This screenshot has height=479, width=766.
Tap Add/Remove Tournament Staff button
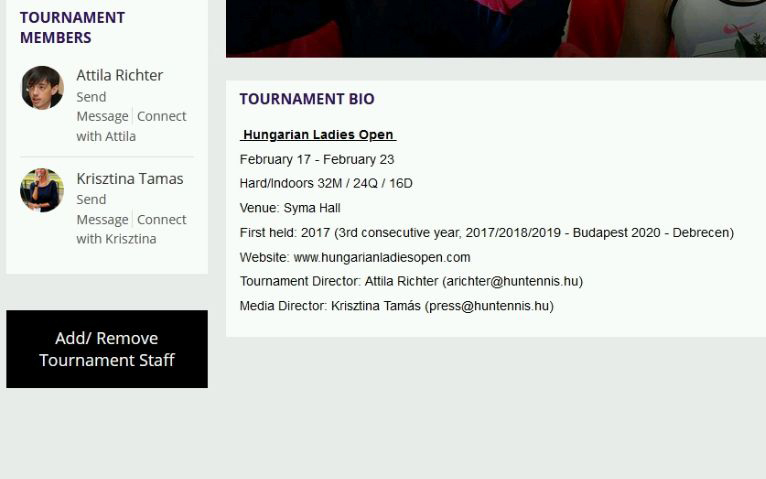point(107,349)
